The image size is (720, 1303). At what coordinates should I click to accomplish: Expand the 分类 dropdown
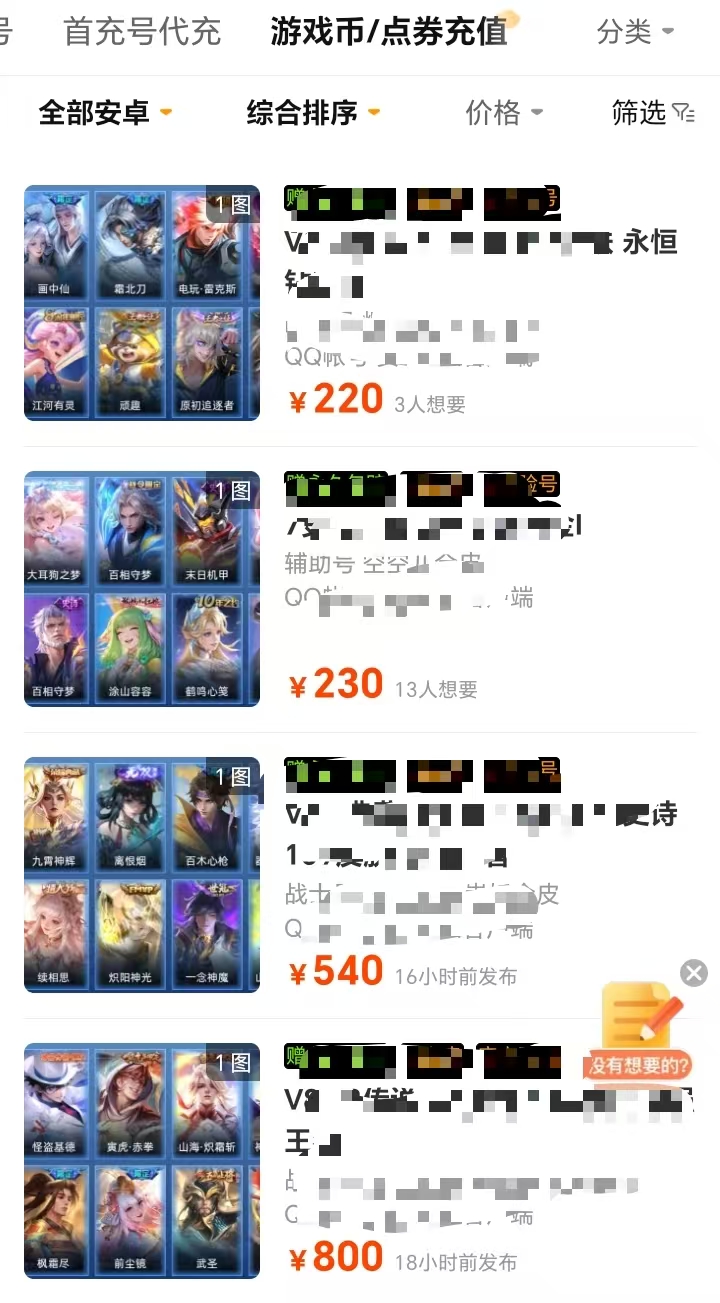pyautogui.click(x=635, y=32)
